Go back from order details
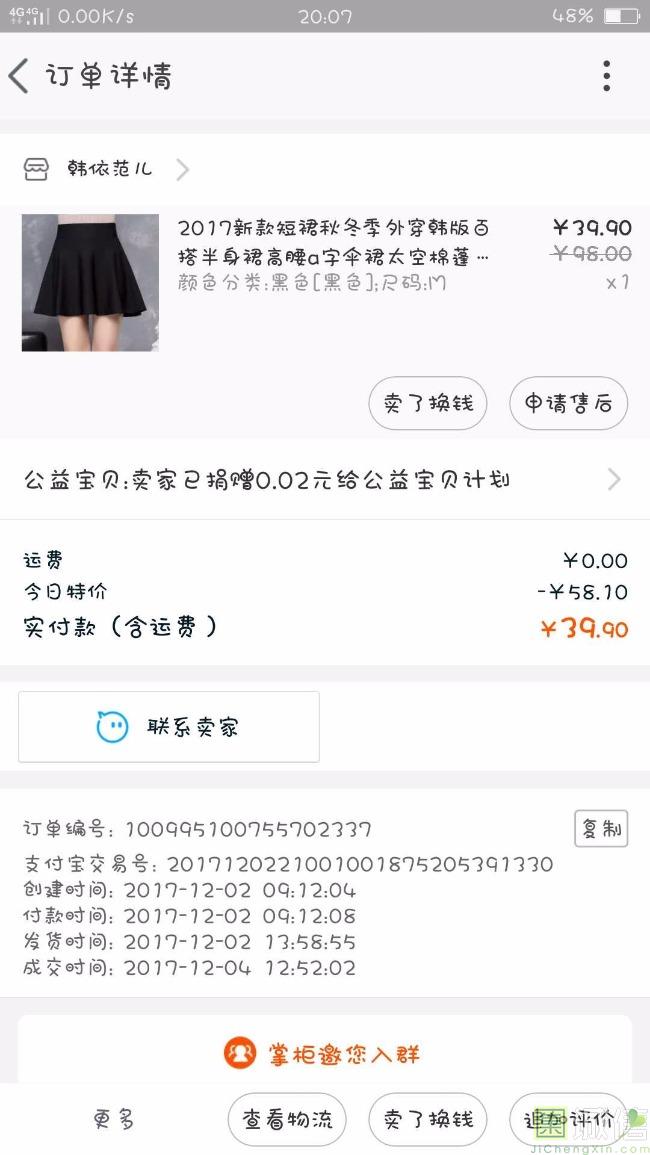 [20, 76]
